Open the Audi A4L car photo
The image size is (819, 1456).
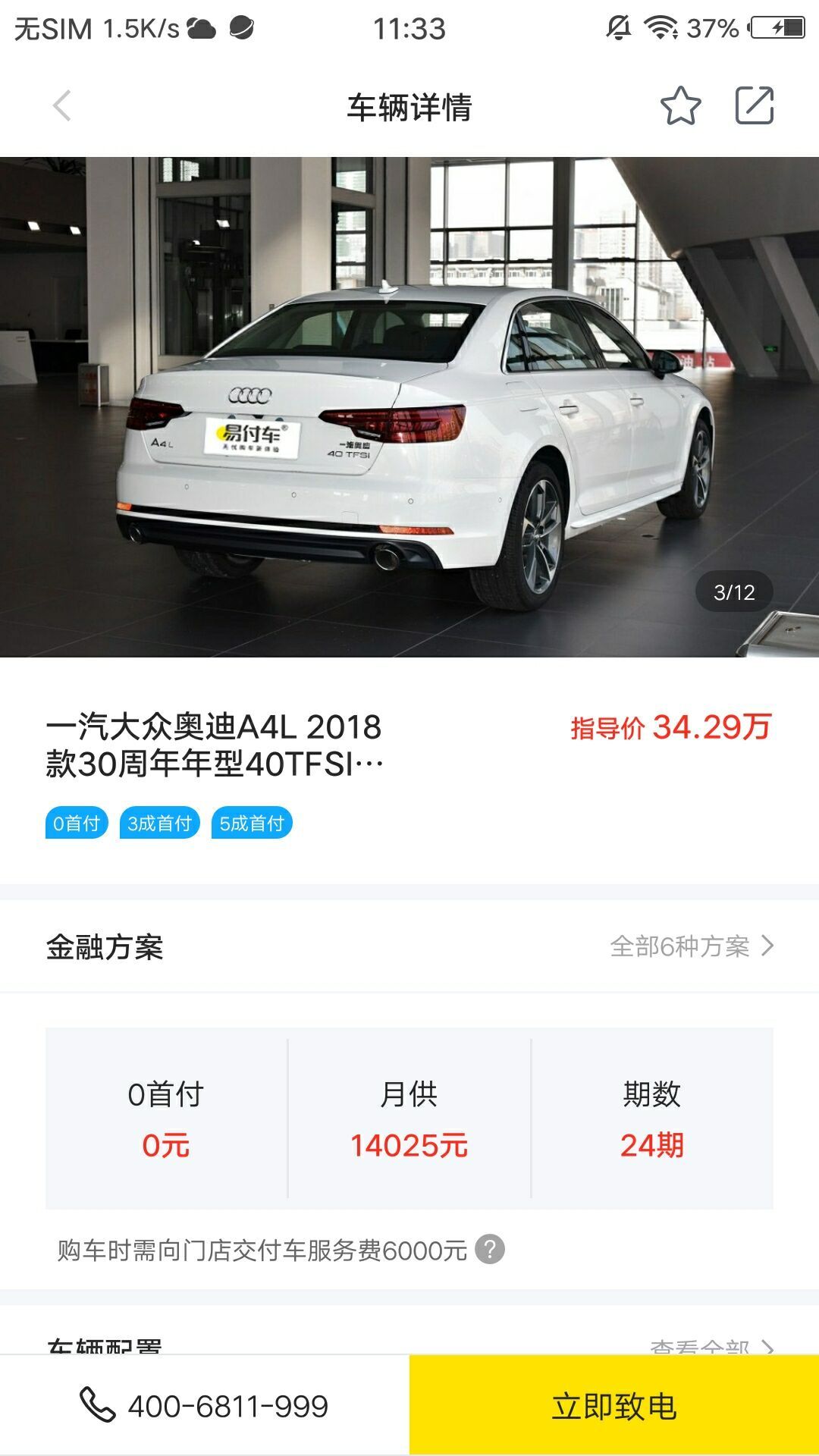click(x=409, y=406)
